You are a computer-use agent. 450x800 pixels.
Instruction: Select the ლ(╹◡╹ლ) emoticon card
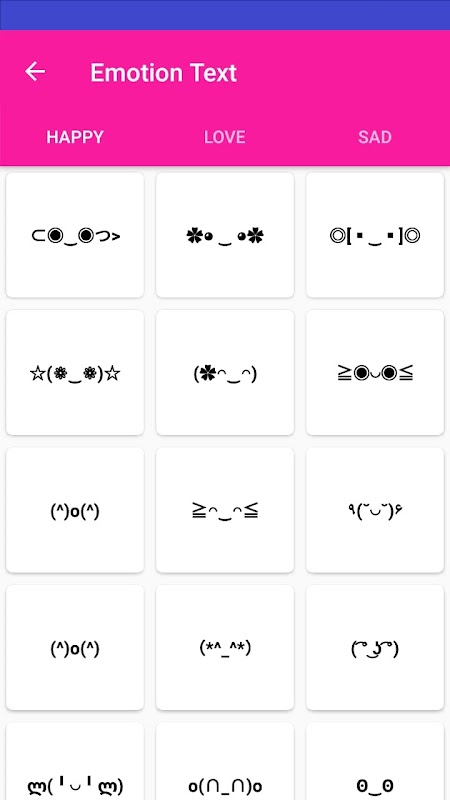pyautogui.click(x=75, y=762)
